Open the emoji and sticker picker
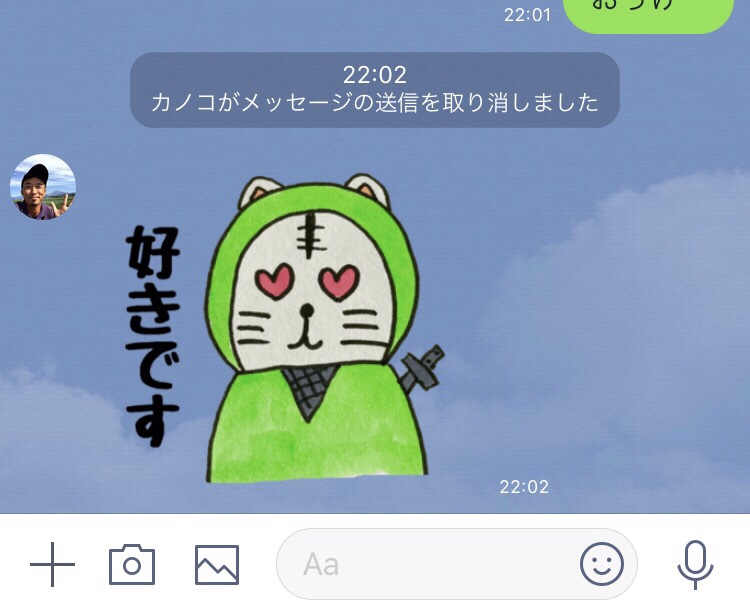 pos(601,565)
